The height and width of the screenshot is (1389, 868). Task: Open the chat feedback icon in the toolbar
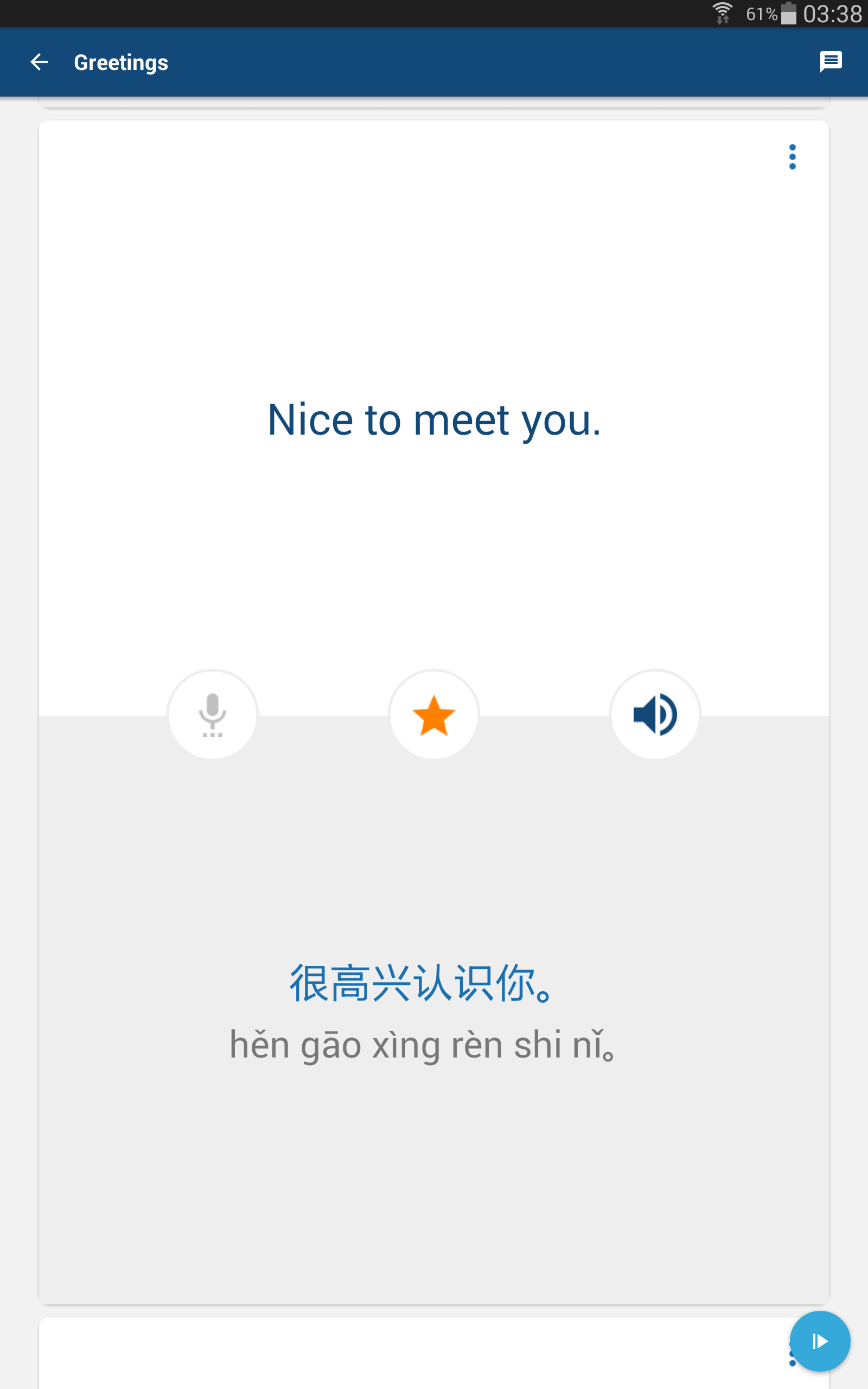click(832, 61)
